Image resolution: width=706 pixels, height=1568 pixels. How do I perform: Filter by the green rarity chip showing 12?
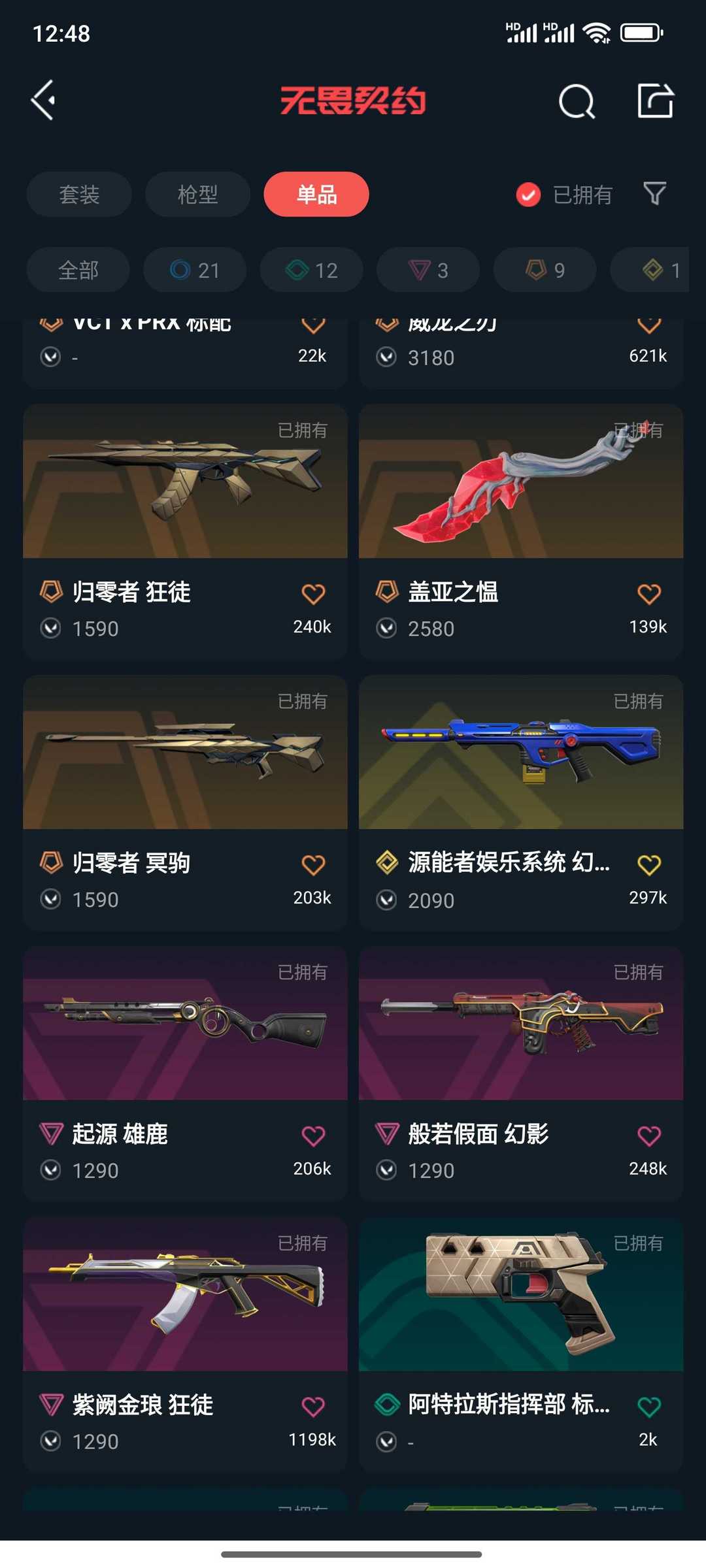pos(311,270)
